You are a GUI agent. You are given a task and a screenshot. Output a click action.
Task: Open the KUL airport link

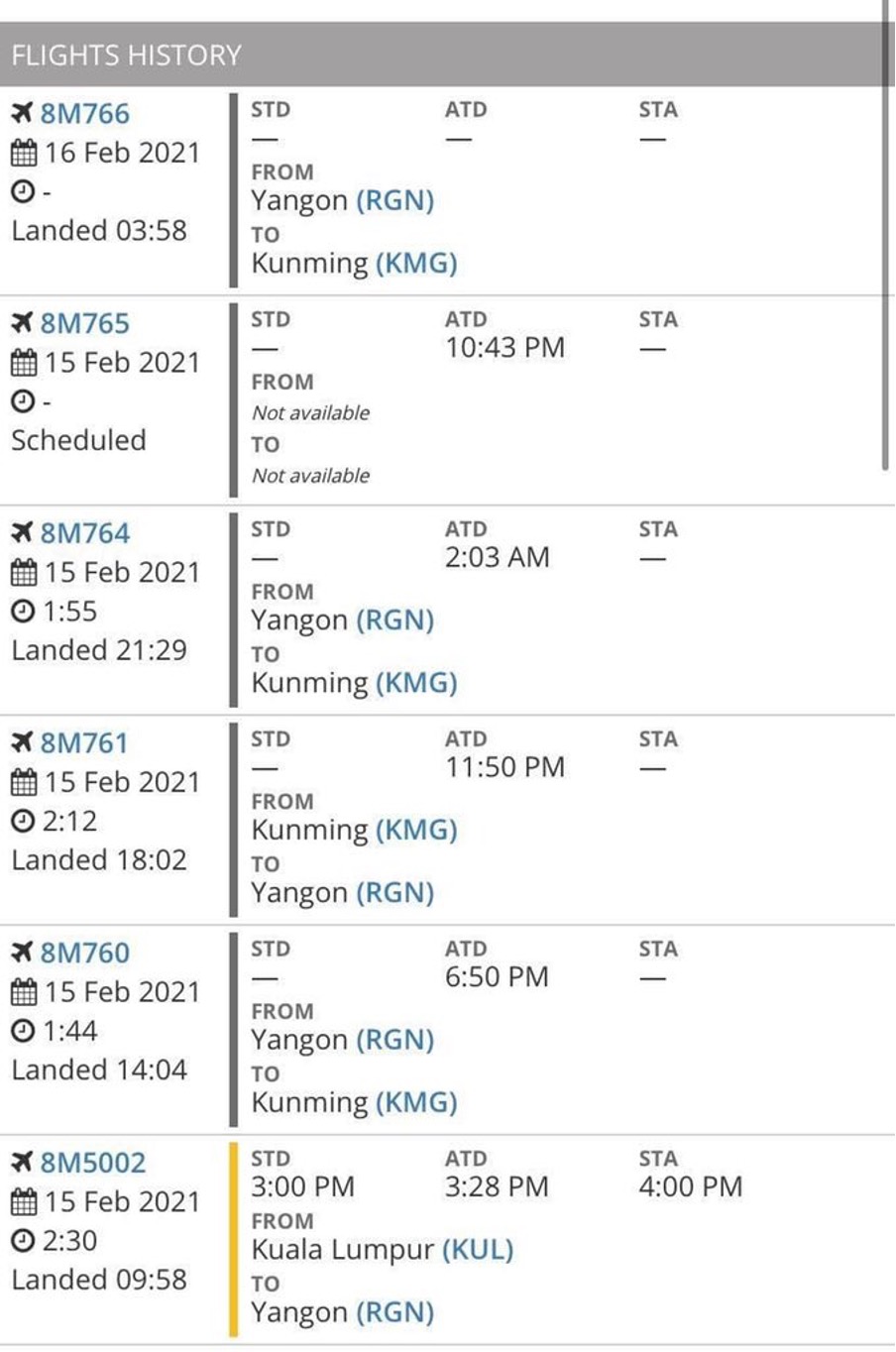click(x=478, y=1250)
